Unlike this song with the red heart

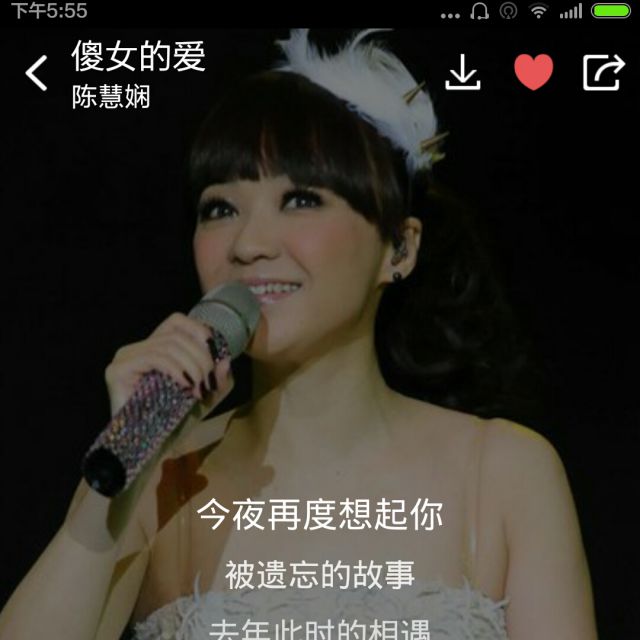[x=533, y=72]
